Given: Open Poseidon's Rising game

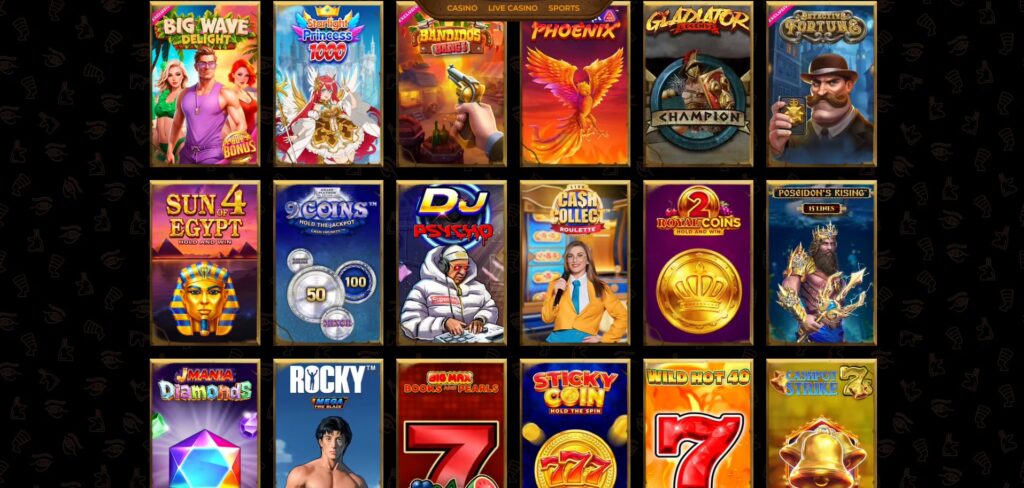Looking at the screenshot, I should [821, 263].
